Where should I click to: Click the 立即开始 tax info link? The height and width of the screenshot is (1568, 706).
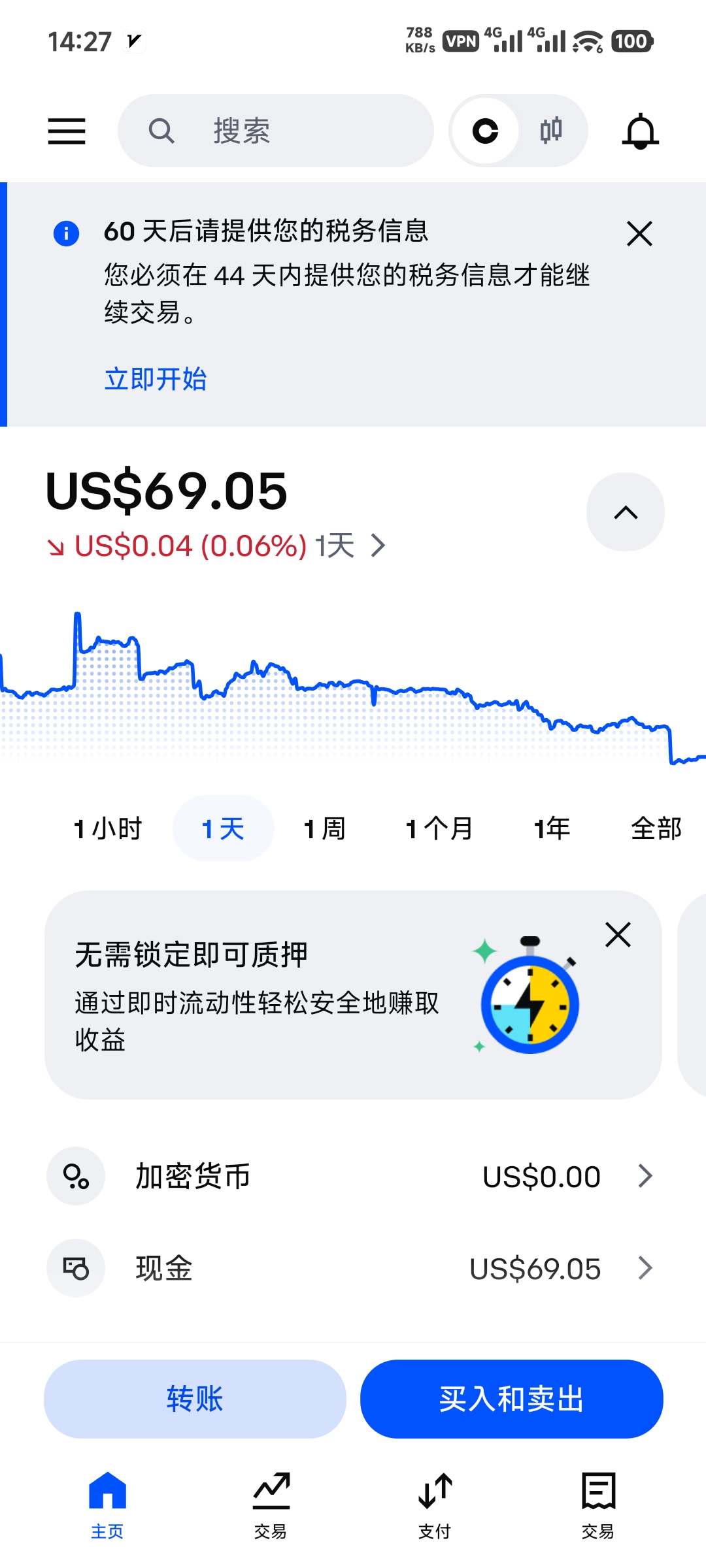[x=155, y=379]
